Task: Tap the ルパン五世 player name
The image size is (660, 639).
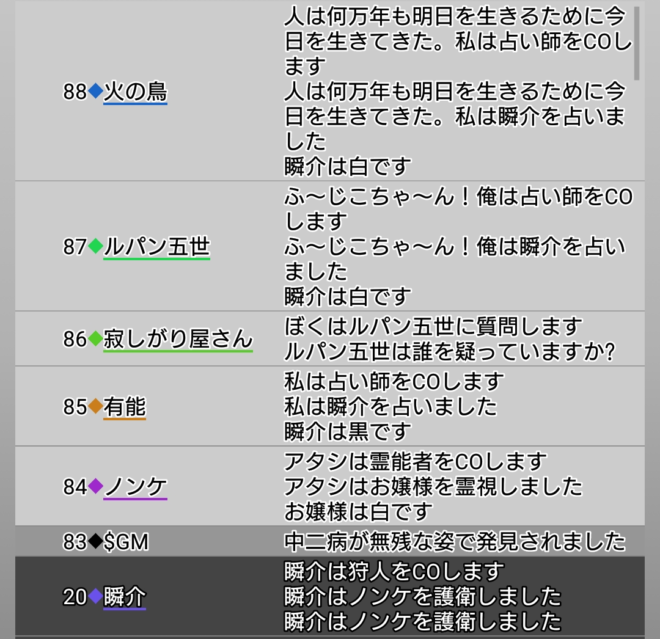Action: pos(157,246)
